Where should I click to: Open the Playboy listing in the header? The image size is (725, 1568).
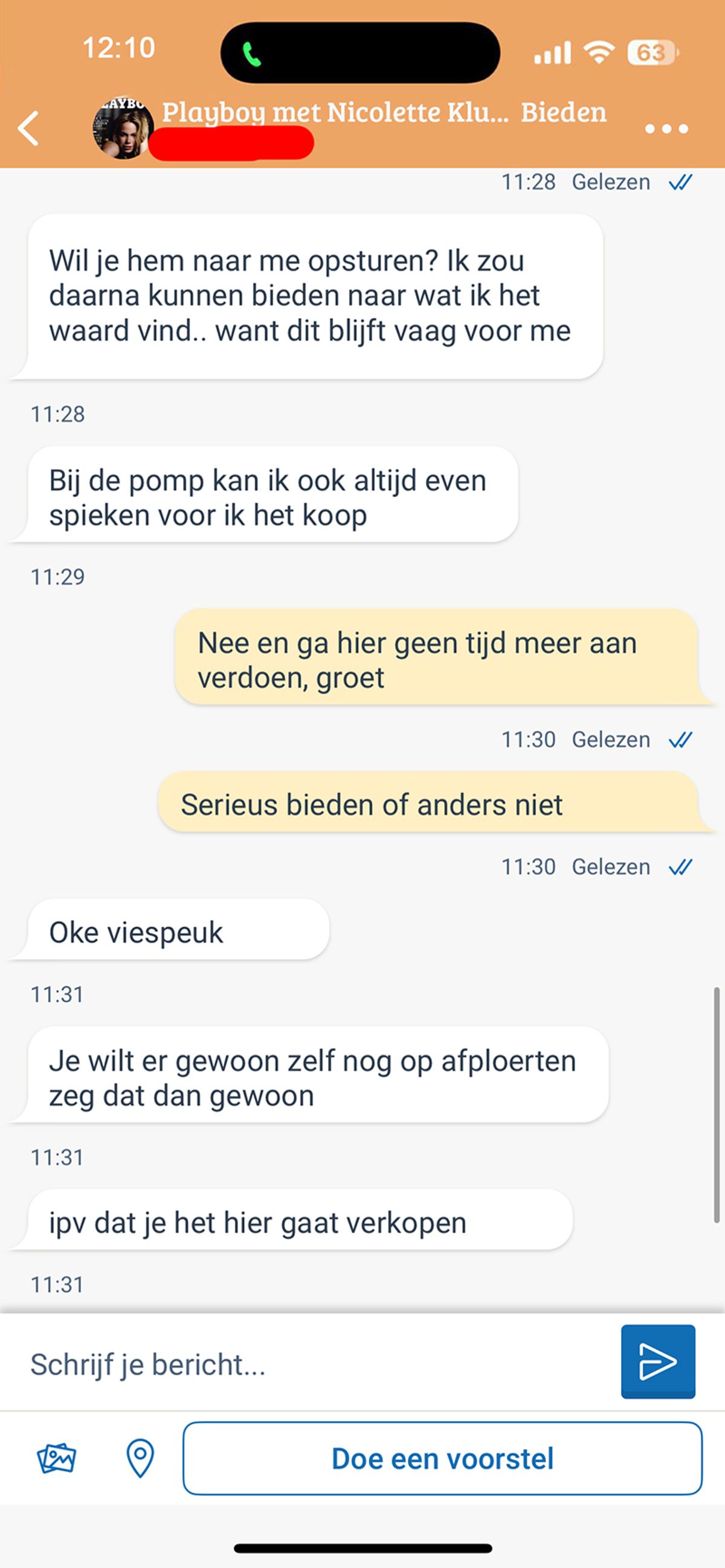pyautogui.click(x=335, y=113)
